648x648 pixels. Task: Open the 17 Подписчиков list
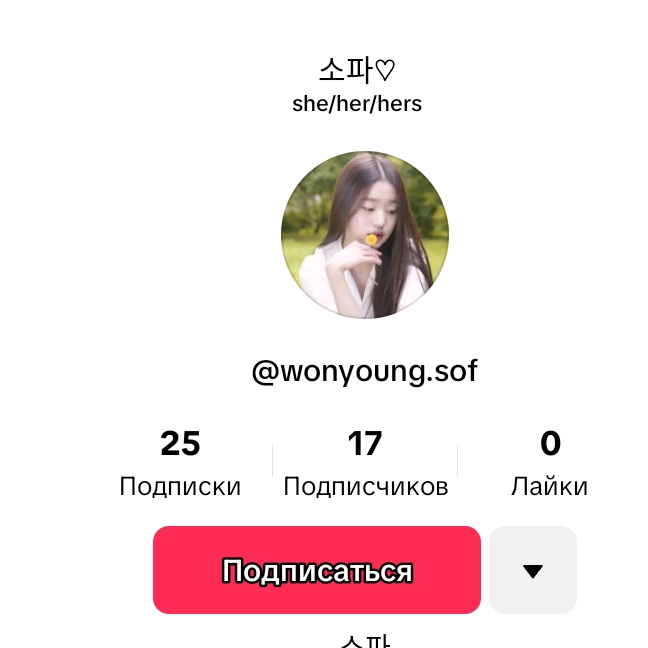pos(365,462)
